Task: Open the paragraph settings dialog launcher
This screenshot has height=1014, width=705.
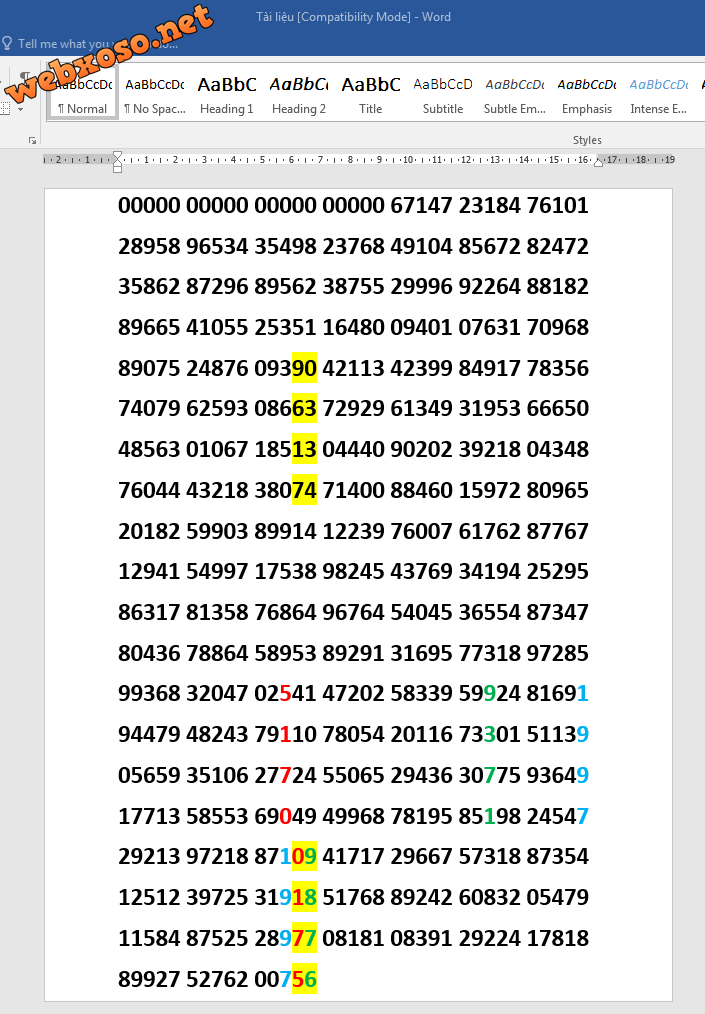Action: tap(32, 140)
